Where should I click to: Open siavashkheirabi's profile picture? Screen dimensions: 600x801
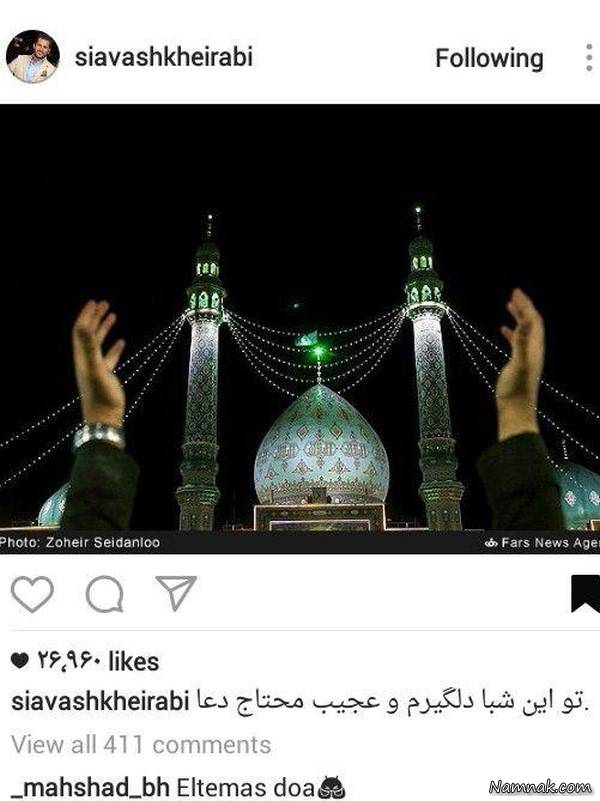(x=32, y=57)
